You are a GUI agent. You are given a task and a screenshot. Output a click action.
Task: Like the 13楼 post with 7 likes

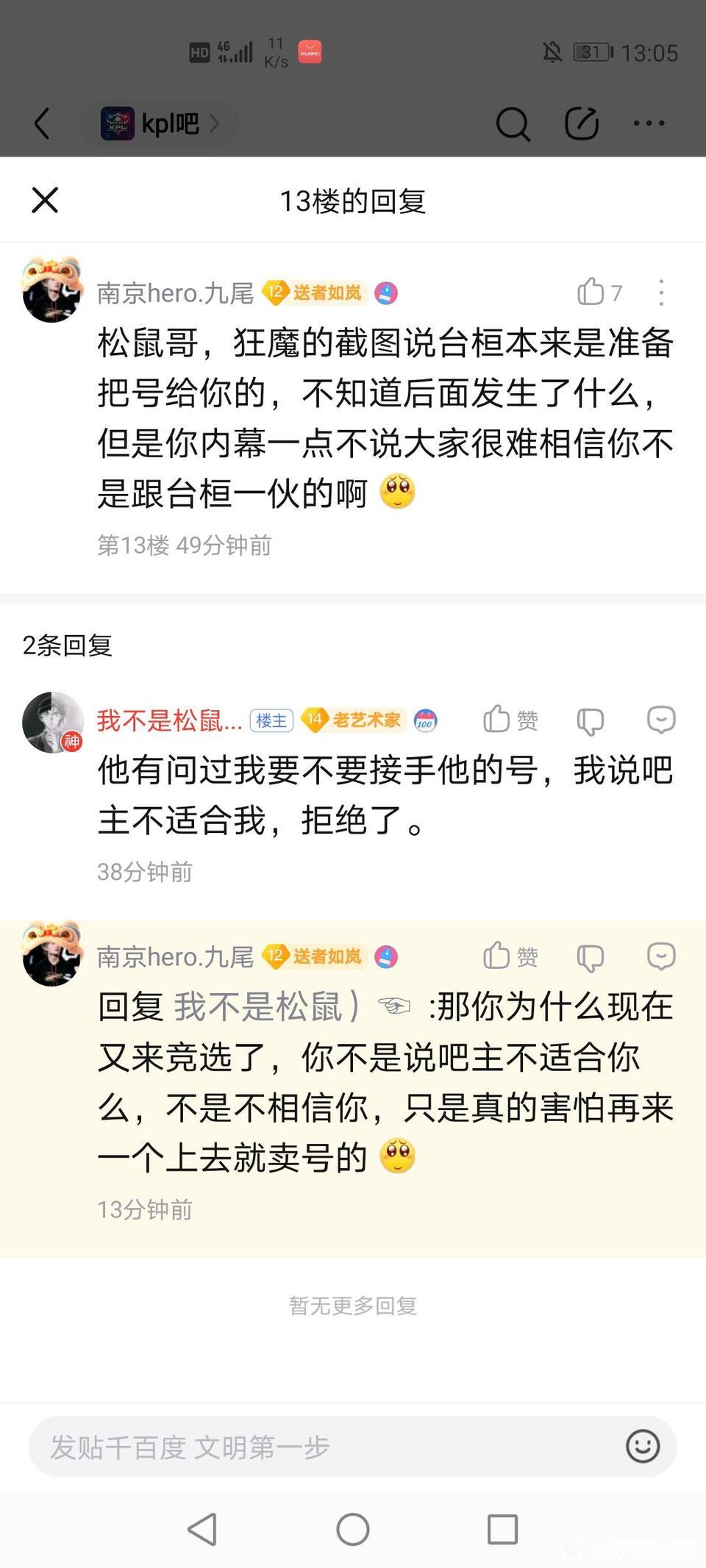pyautogui.click(x=599, y=293)
